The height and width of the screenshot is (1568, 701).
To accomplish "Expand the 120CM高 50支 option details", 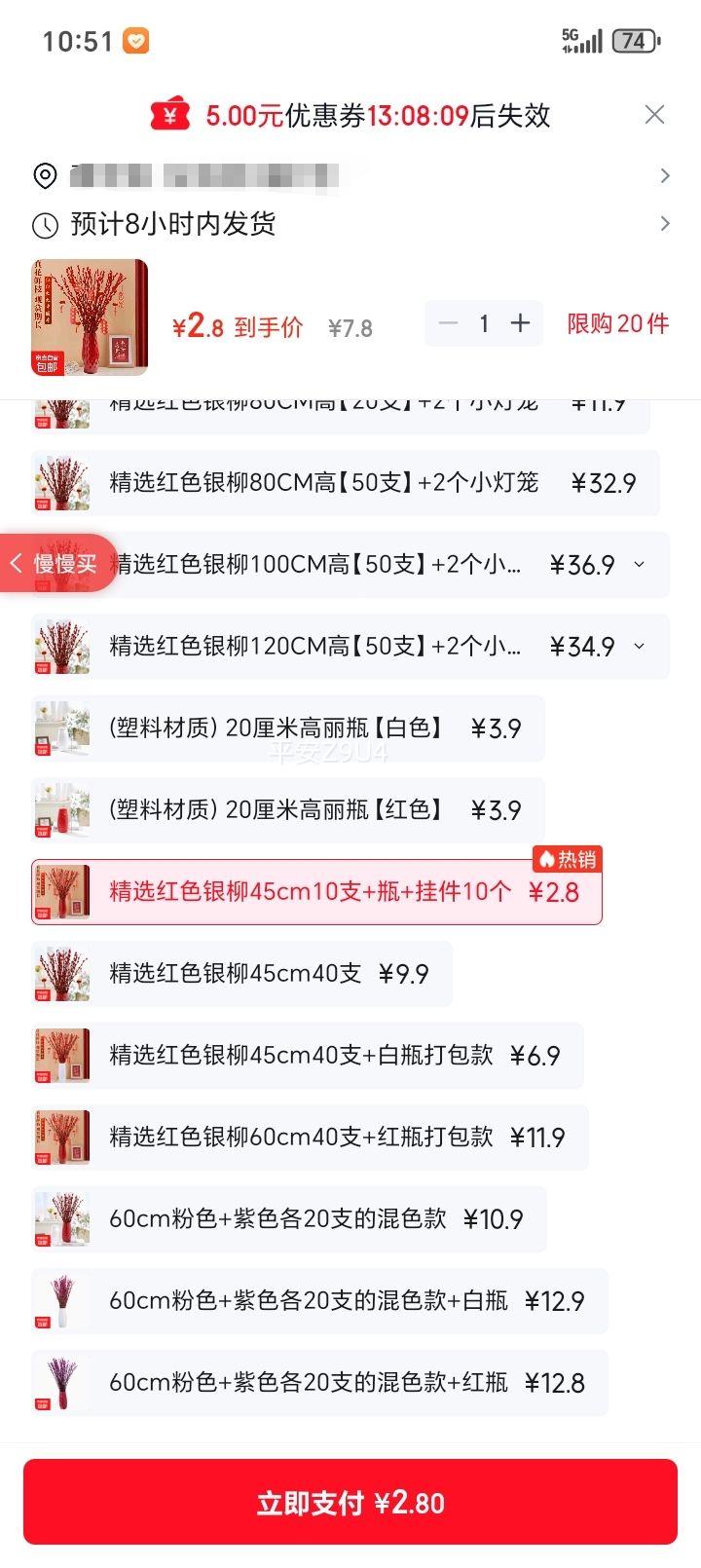I will [639, 647].
